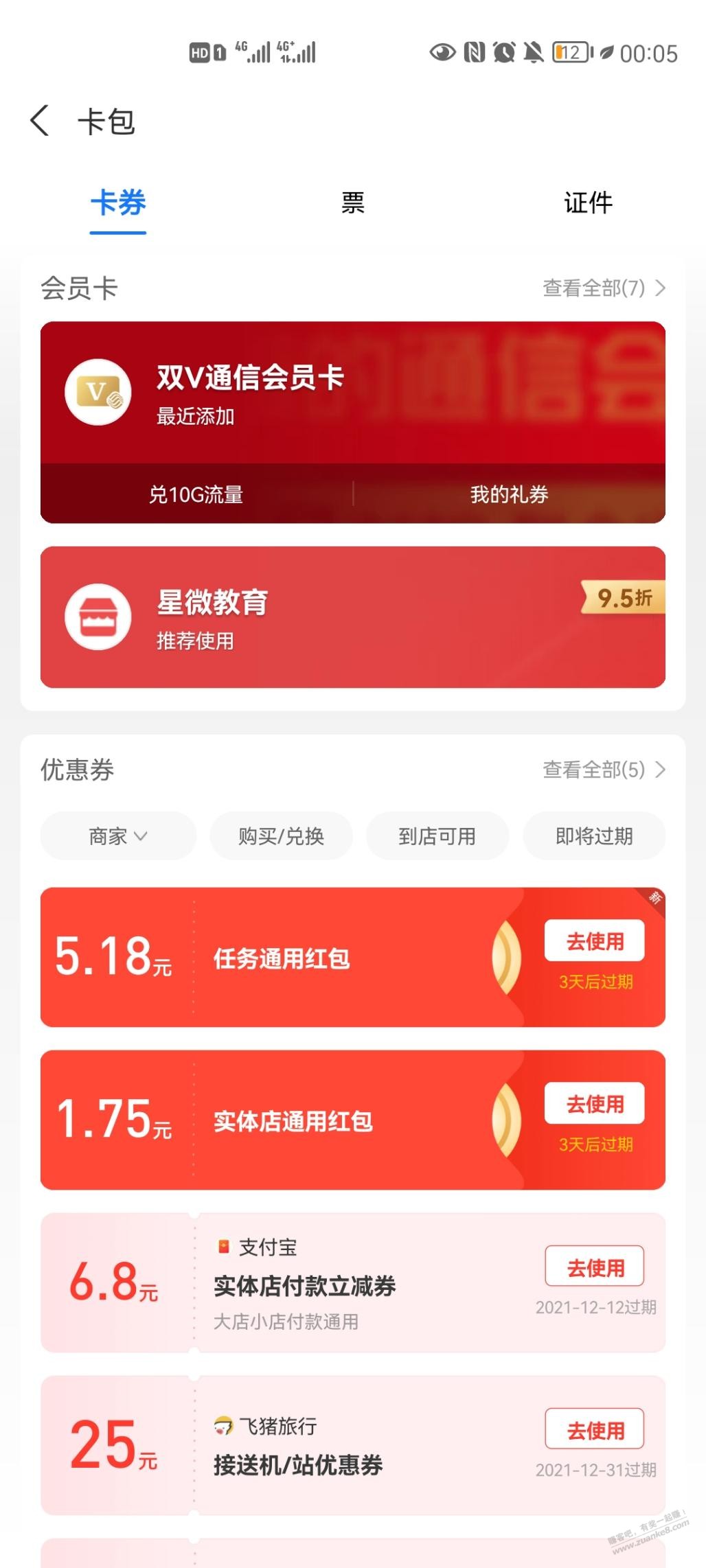Use the 5.18元 任务通用红包
This screenshot has height=1568, width=706.
click(594, 941)
